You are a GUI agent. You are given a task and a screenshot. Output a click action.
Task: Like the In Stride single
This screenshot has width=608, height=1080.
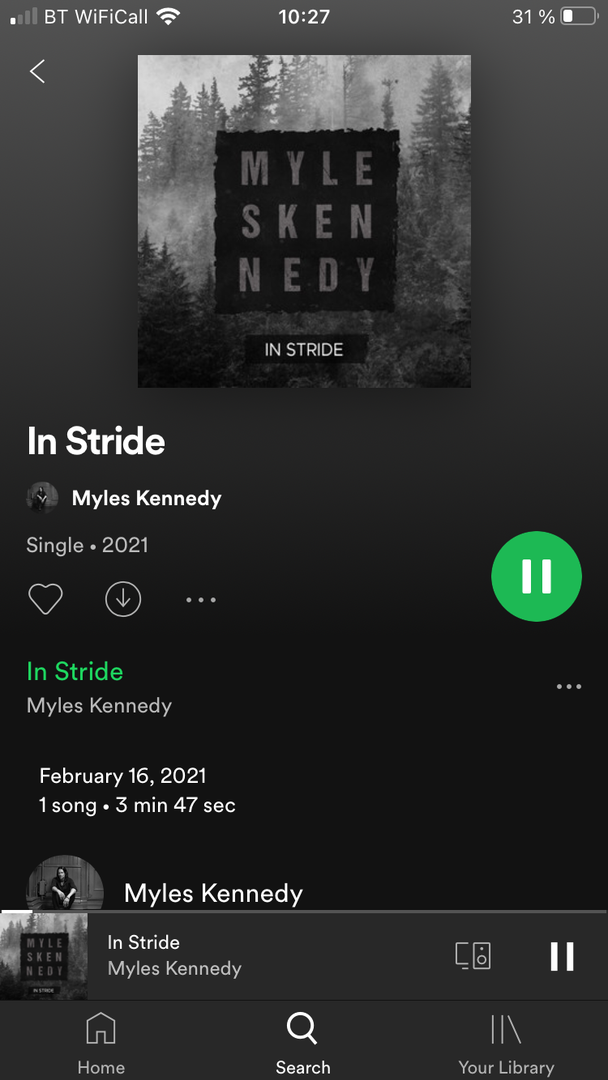coord(45,599)
